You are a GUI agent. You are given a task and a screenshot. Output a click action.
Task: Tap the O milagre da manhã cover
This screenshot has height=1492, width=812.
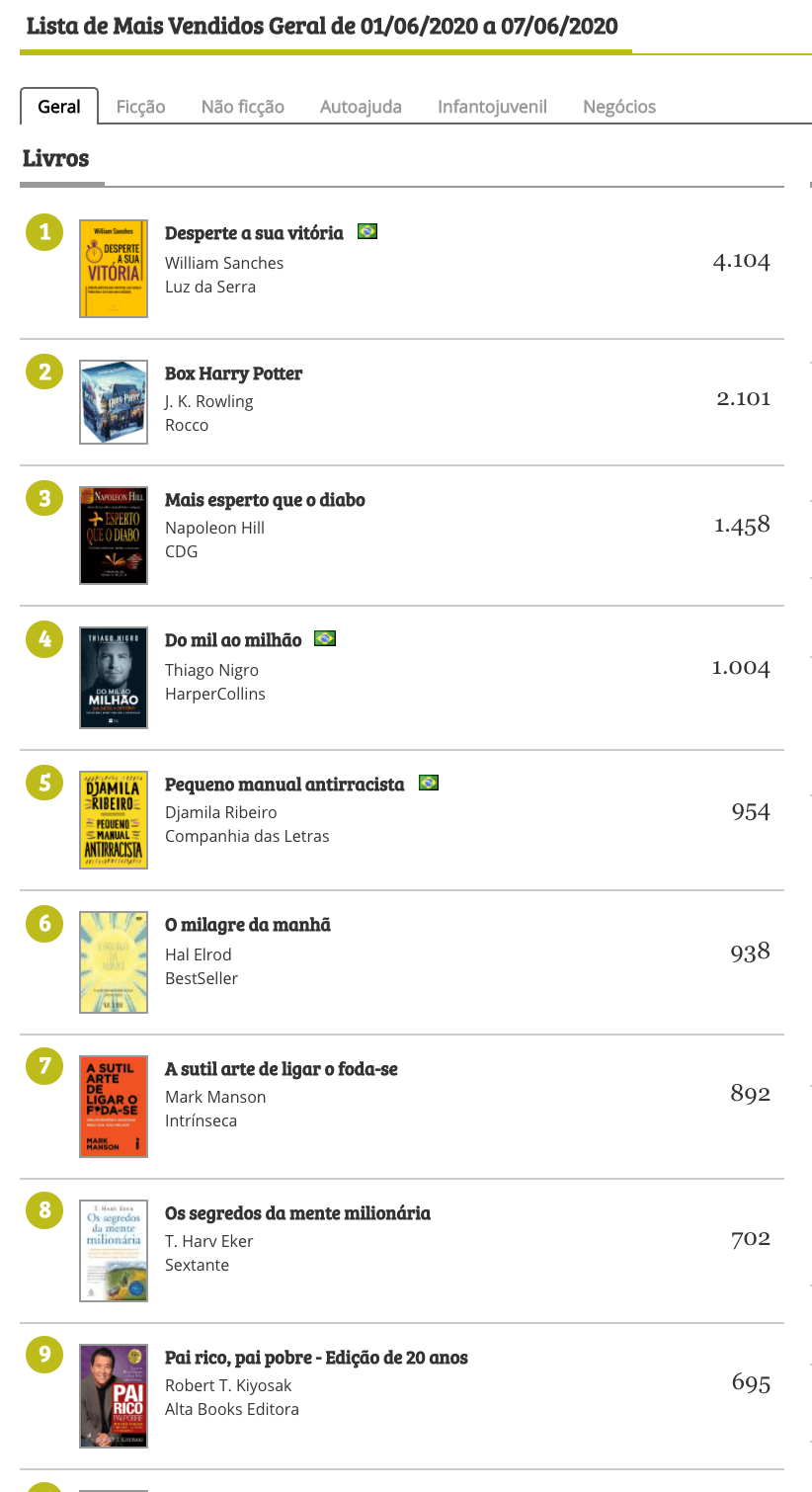[114, 962]
